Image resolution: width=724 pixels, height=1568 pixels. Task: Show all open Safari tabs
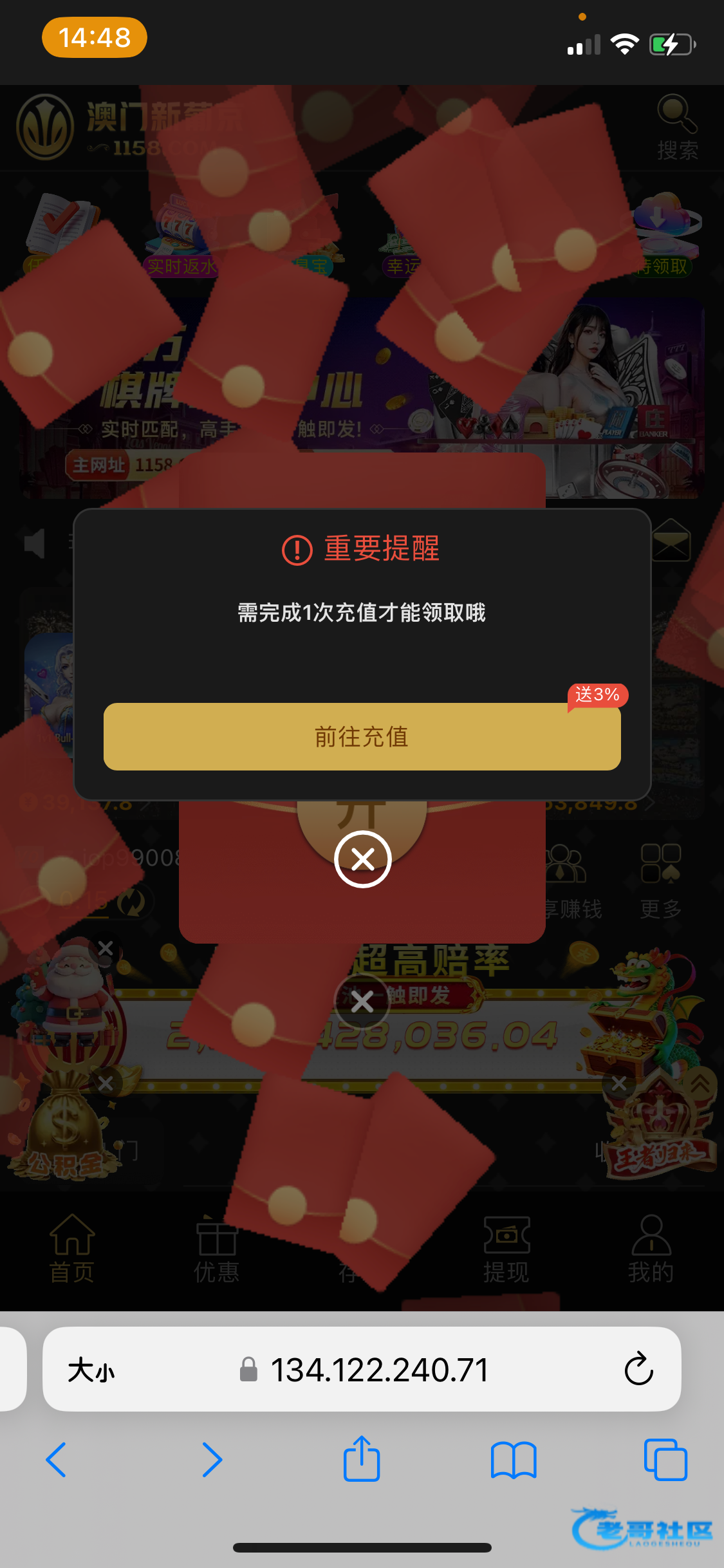pyautogui.click(x=665, y=1460)
